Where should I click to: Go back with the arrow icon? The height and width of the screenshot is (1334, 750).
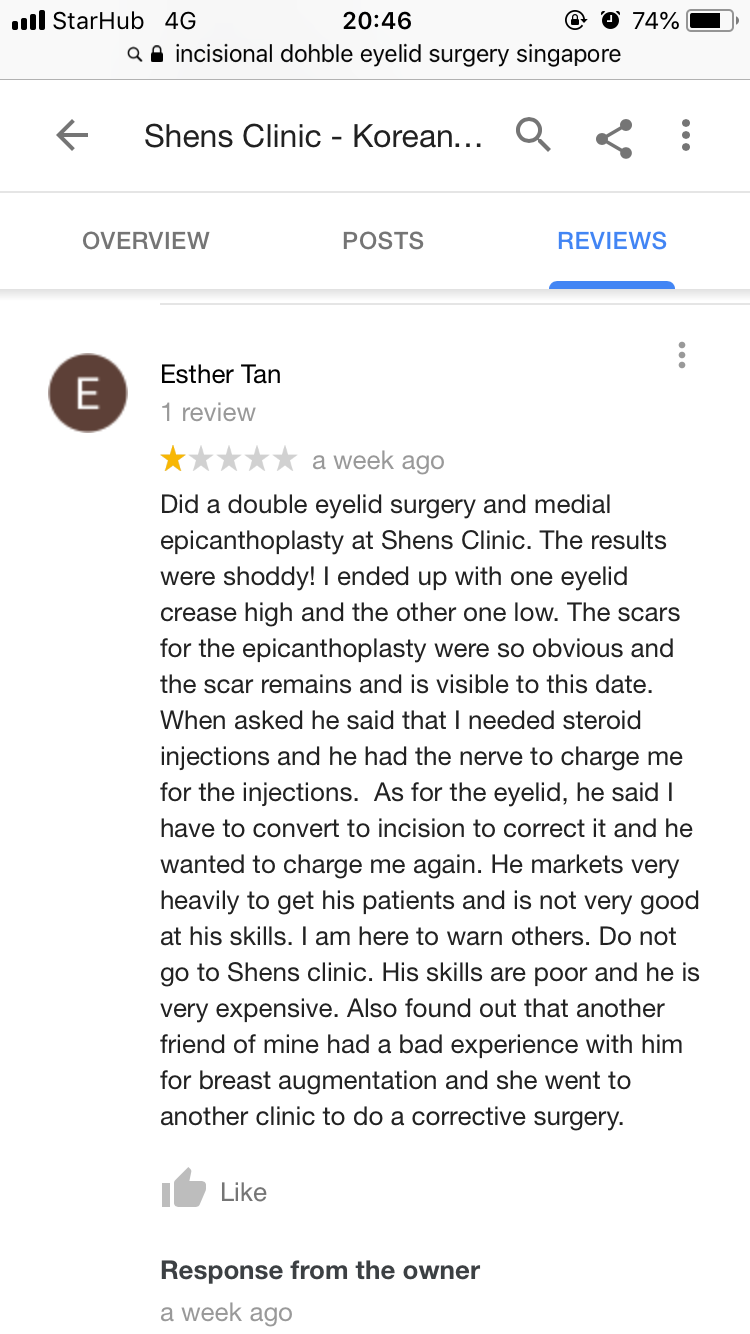click(x=72, y=135)
